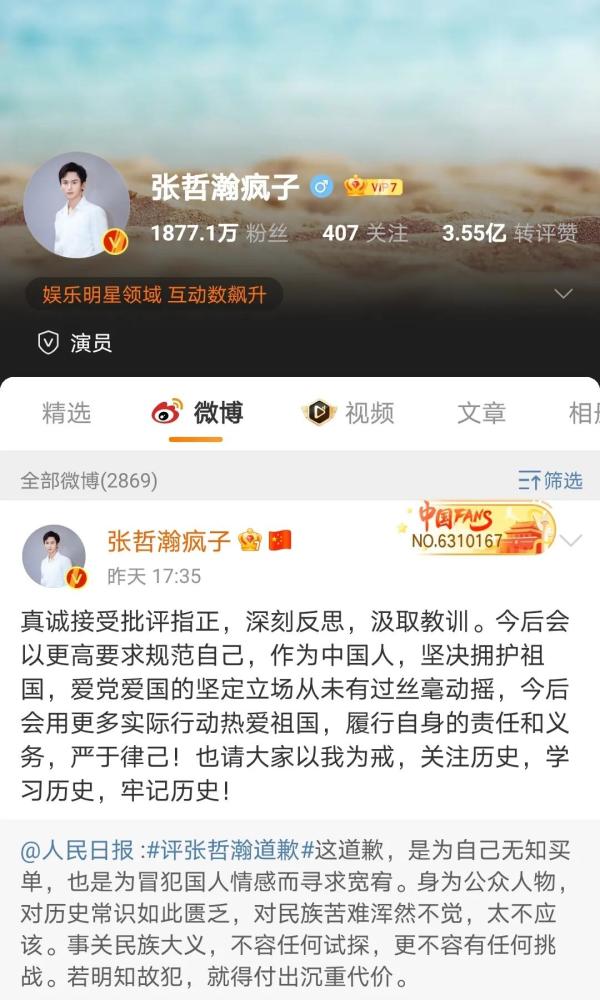This screenshot has height=1000, width=600.
Task: Switch to the 精选 tab
Action: pos(66,412)
